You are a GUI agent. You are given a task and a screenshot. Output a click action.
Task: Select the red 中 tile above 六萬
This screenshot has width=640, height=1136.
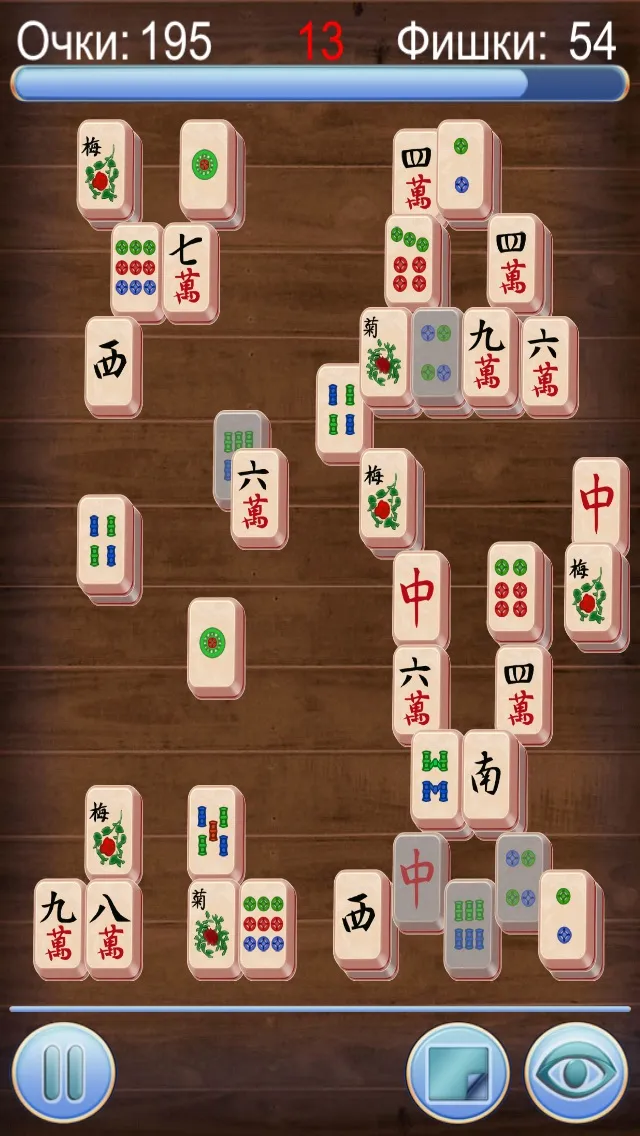[x=419, y=597]
